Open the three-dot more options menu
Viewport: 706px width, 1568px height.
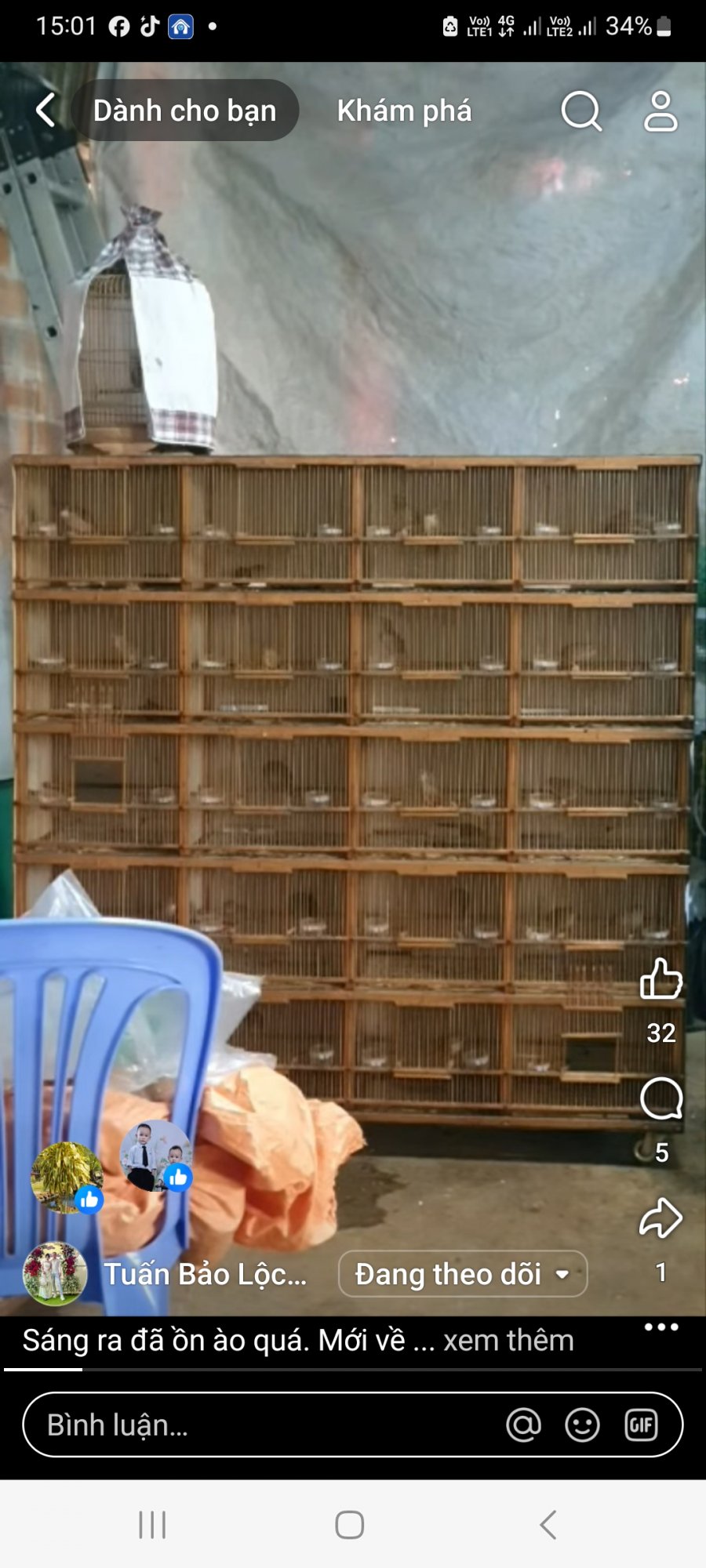pos(661,1327)
